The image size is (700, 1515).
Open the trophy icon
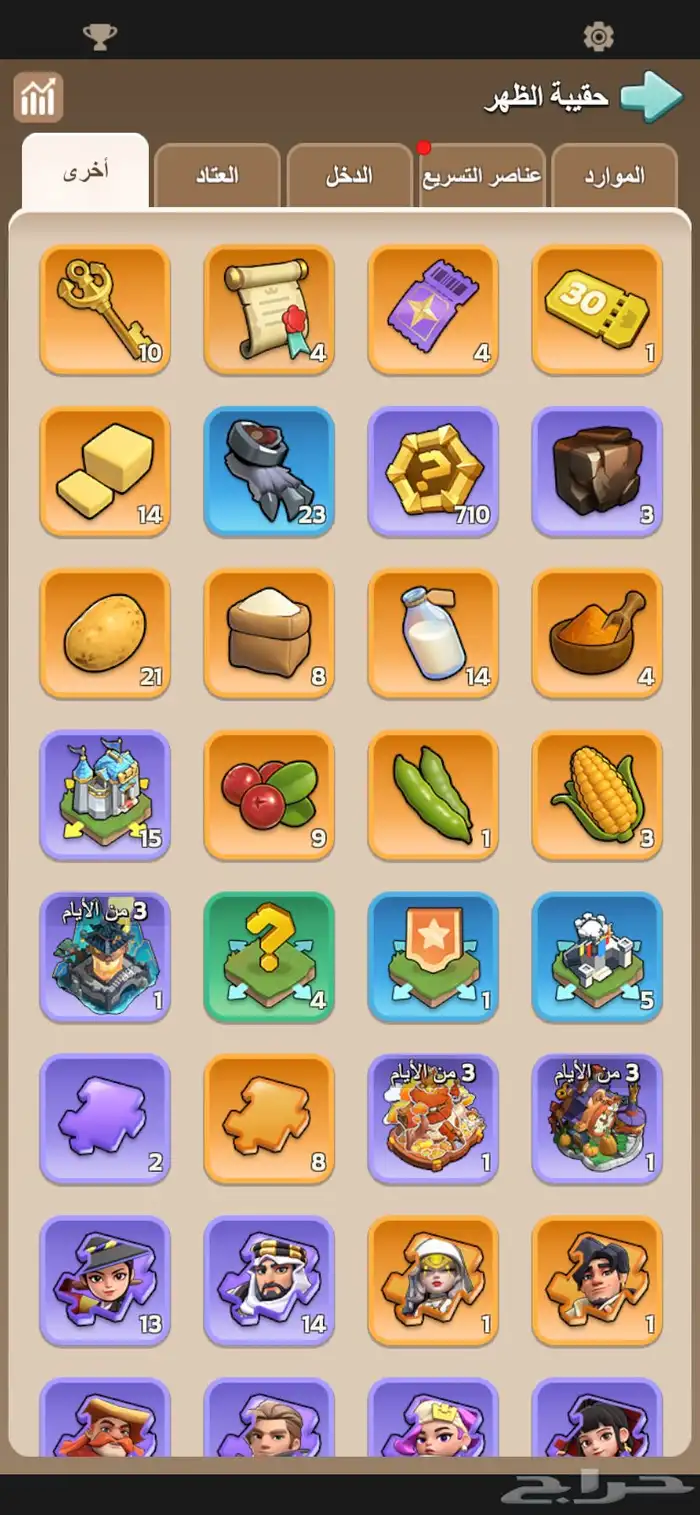point(99,37)
